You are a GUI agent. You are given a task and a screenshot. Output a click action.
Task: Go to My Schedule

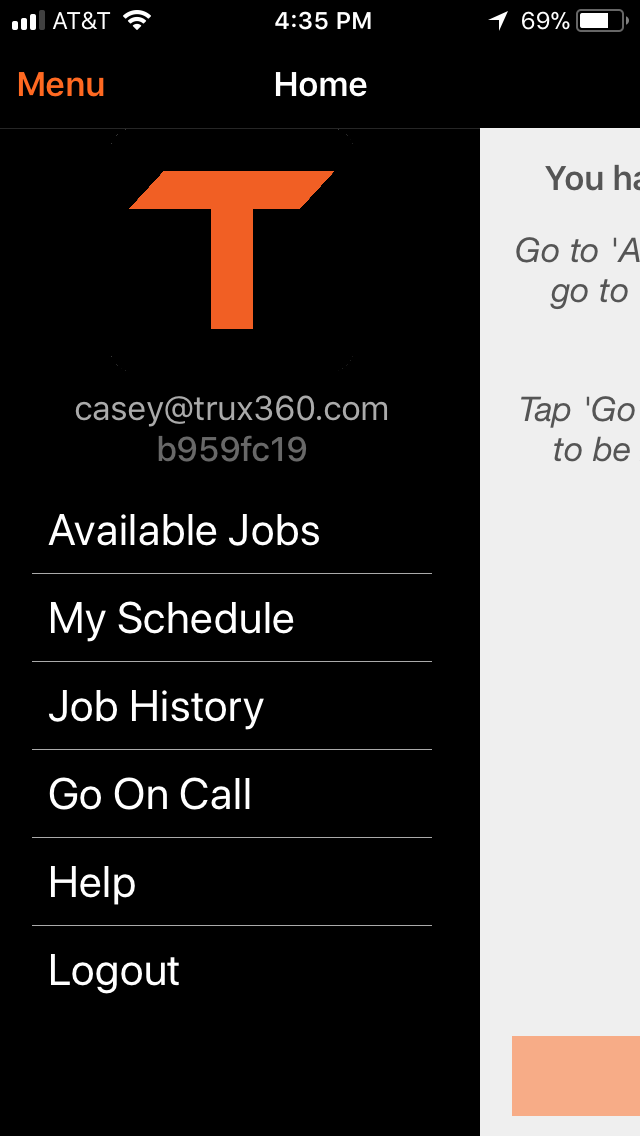(x=232, y=618)
